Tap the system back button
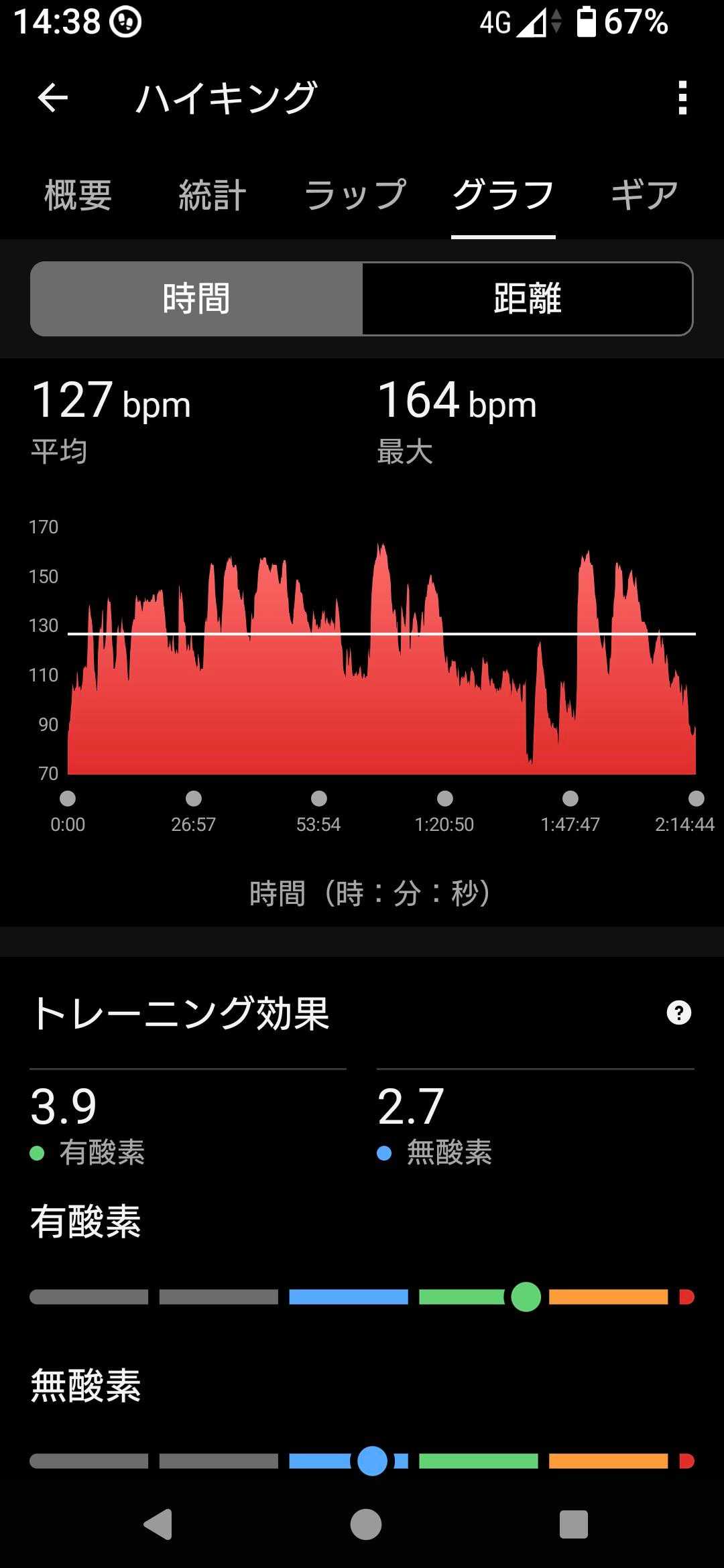Viewport: 724px width, 1568px height. [x=158, y=1524]
